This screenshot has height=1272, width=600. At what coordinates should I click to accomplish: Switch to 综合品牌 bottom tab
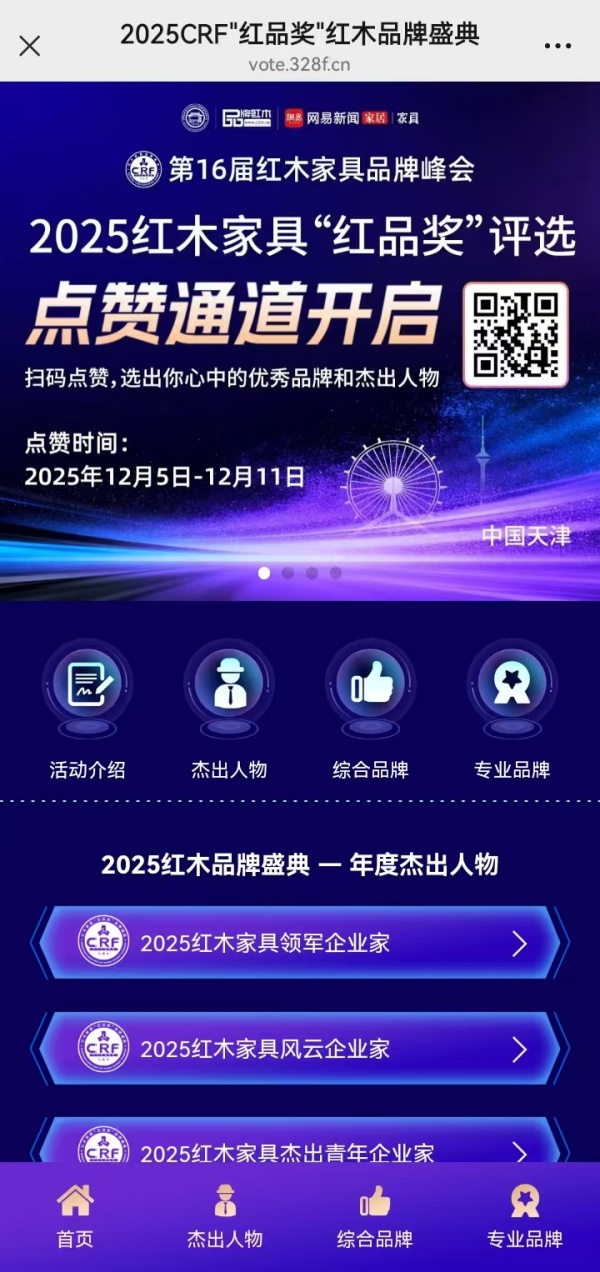click(375, 1216)
